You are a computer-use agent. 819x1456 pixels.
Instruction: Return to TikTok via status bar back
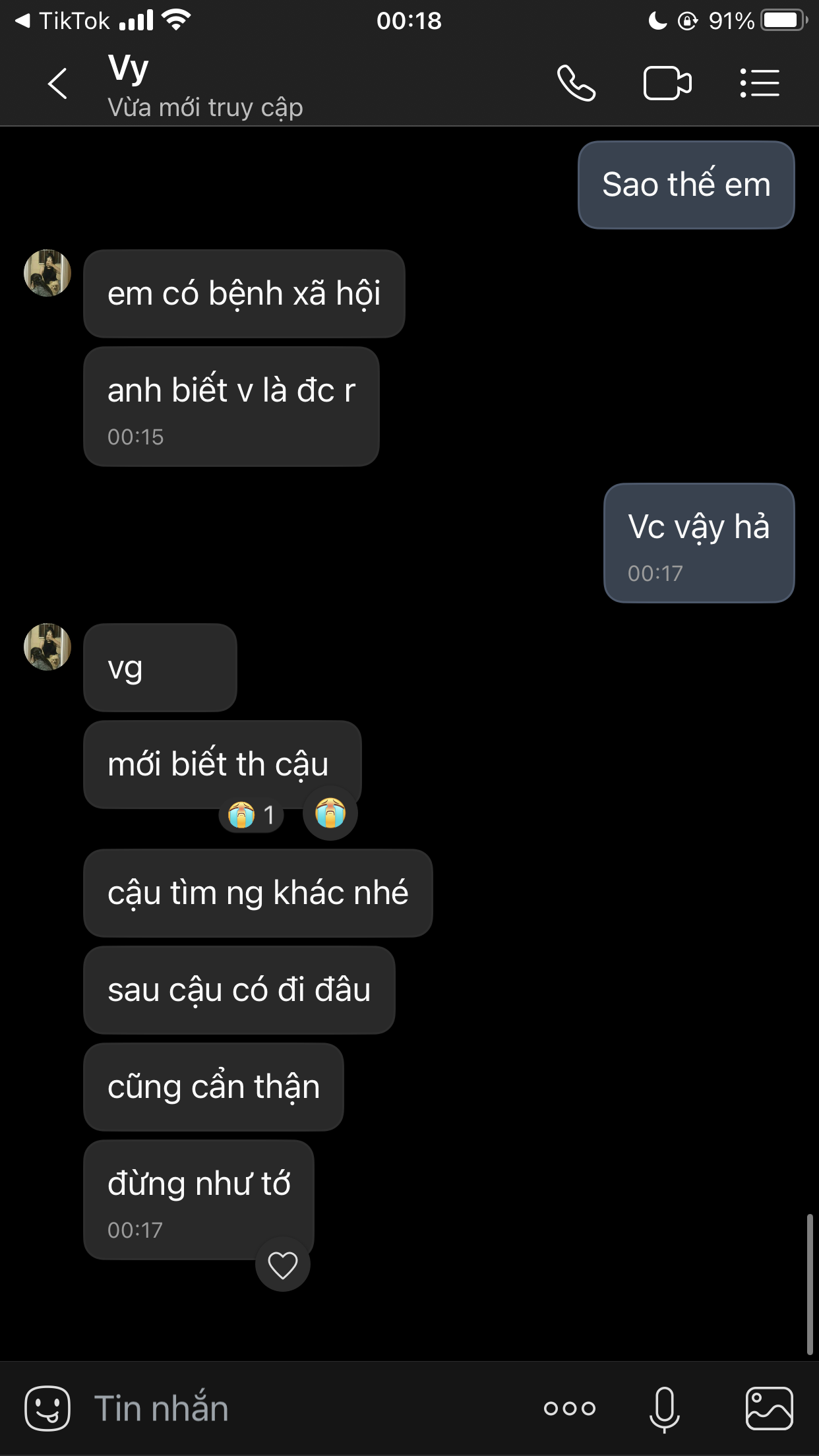point(63,21)
